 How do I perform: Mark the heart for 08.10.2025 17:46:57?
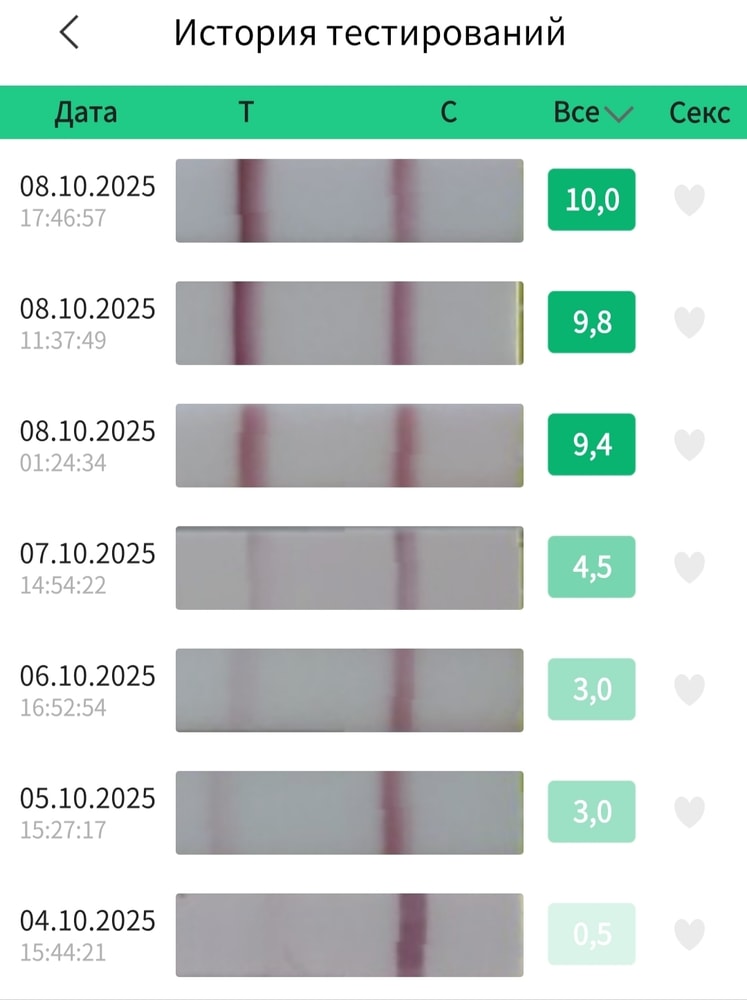click(x=689, y=200)
